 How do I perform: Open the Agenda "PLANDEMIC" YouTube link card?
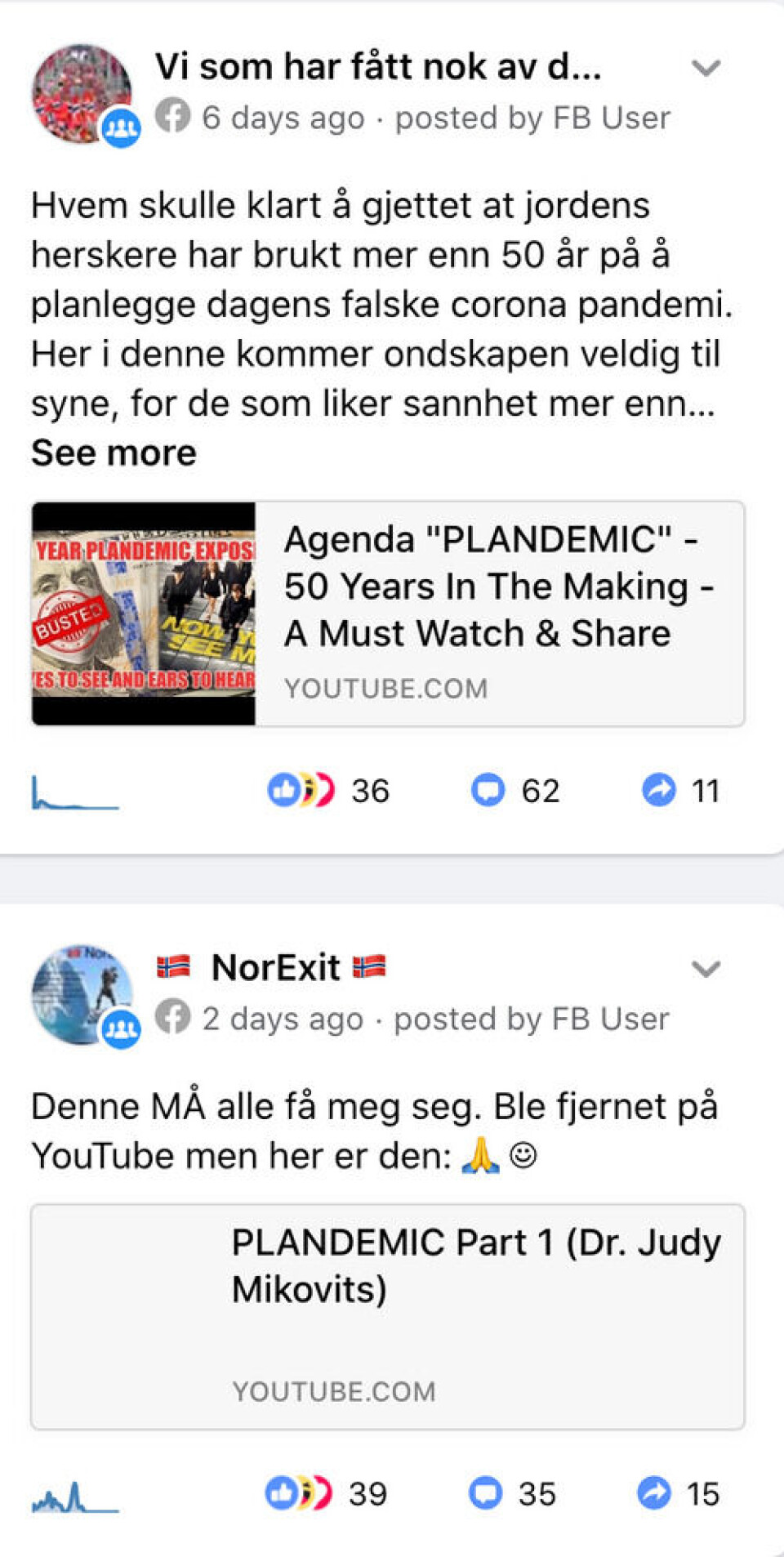[x=388, y=613]
